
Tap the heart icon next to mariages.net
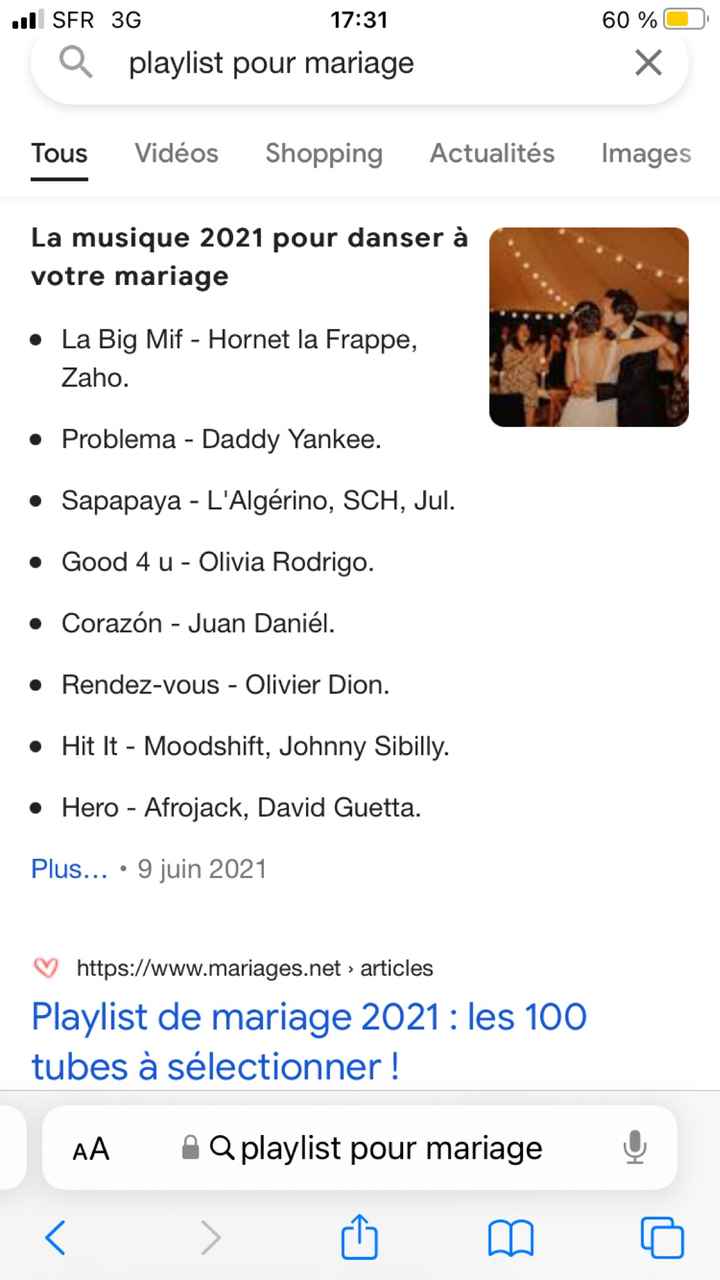point(44,968)
